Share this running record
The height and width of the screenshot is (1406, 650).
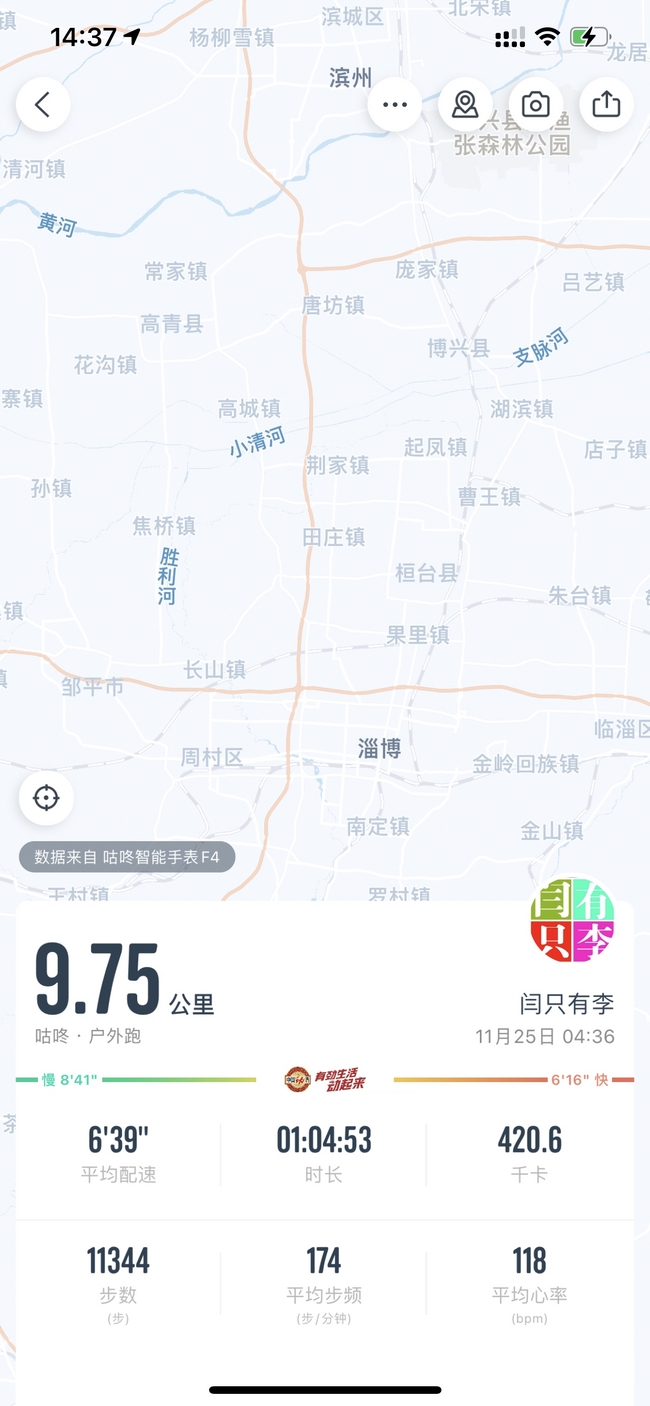tap(606, 105)
